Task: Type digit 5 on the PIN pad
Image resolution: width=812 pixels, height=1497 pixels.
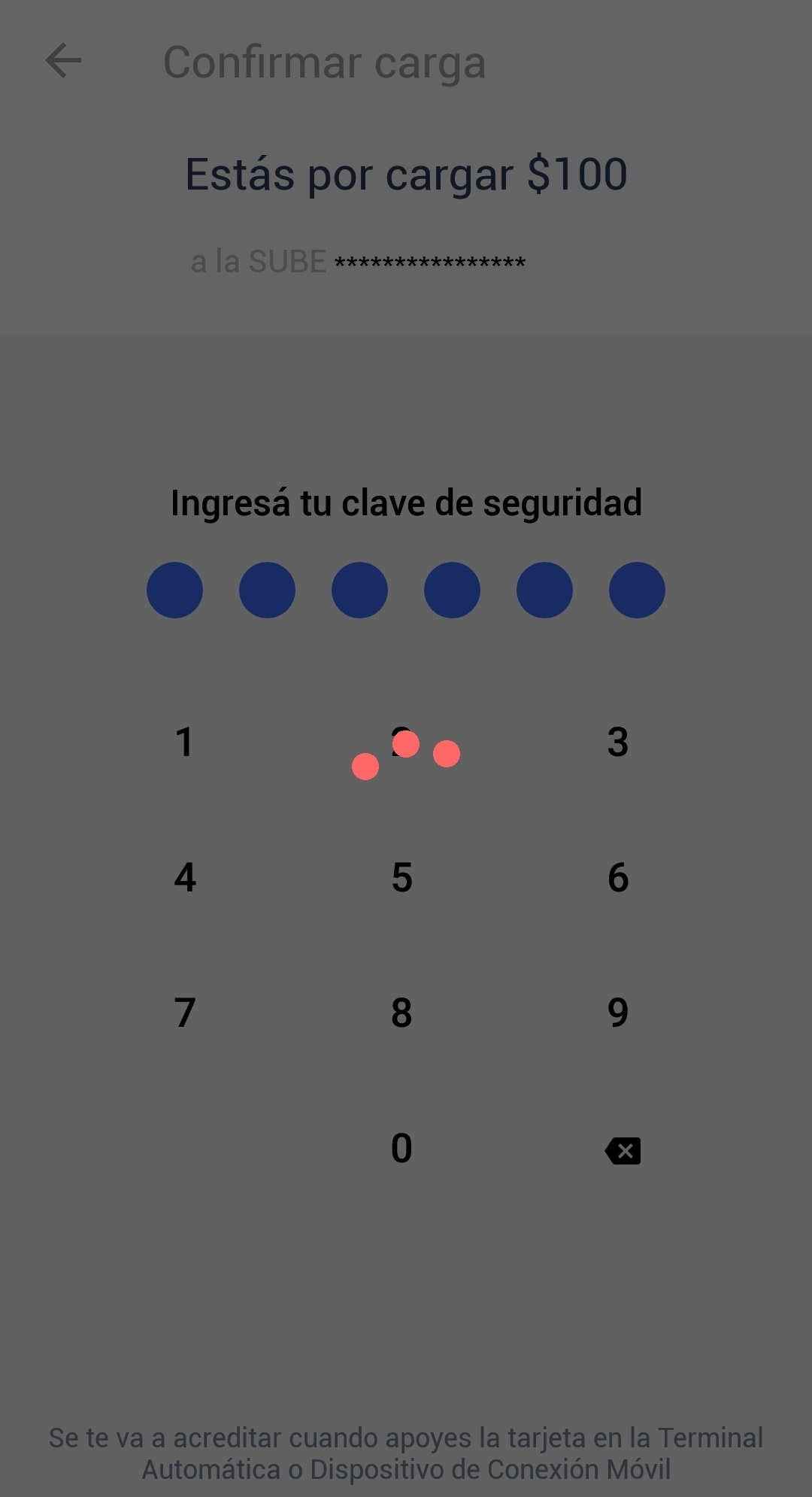Action: tap(401, 878)
